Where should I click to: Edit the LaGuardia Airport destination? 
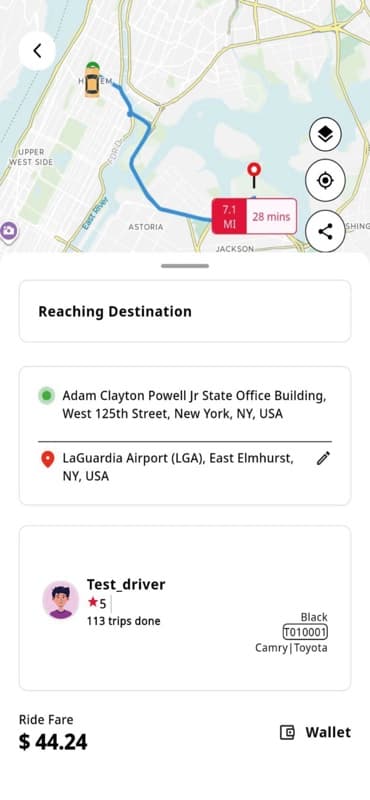pos(323,459)
